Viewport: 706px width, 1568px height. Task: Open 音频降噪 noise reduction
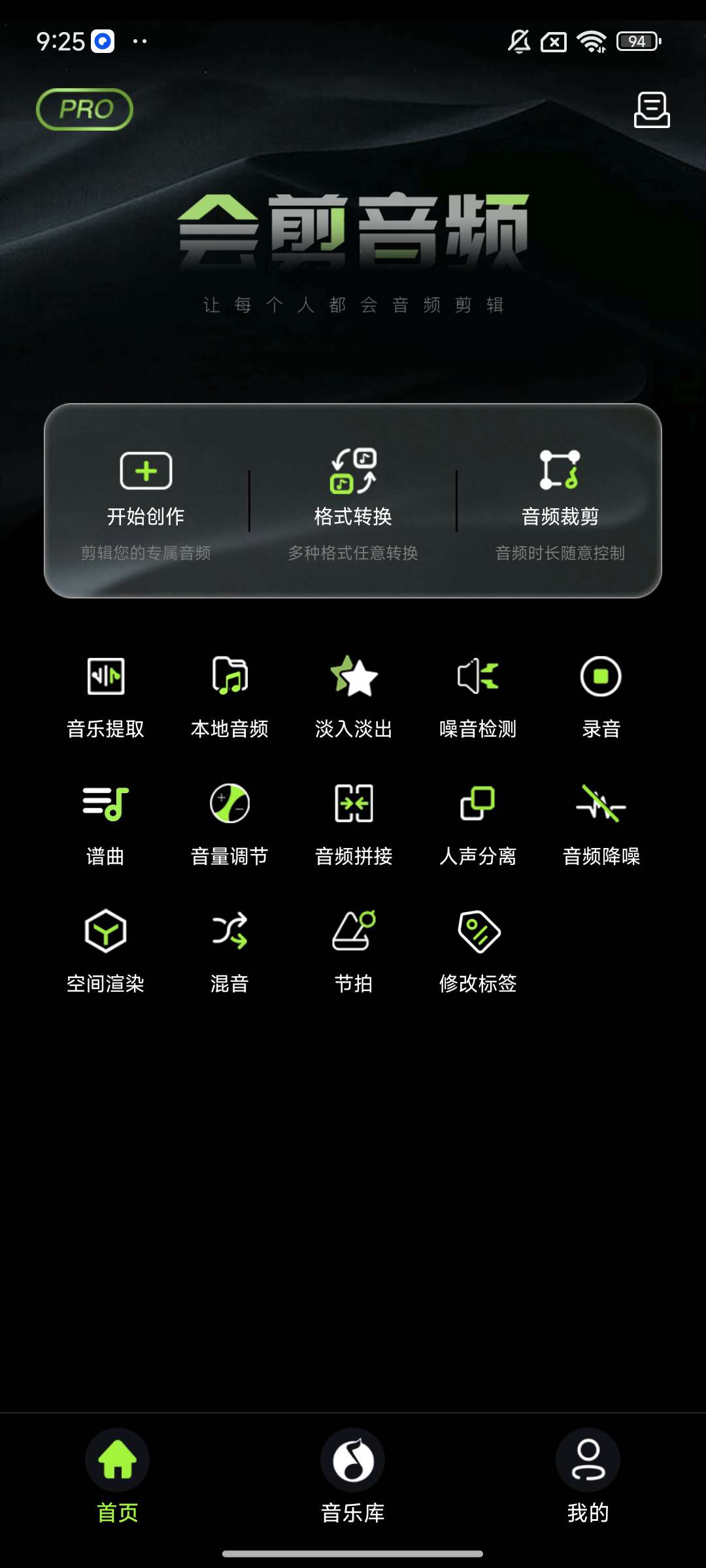click(x=601, y=824)
